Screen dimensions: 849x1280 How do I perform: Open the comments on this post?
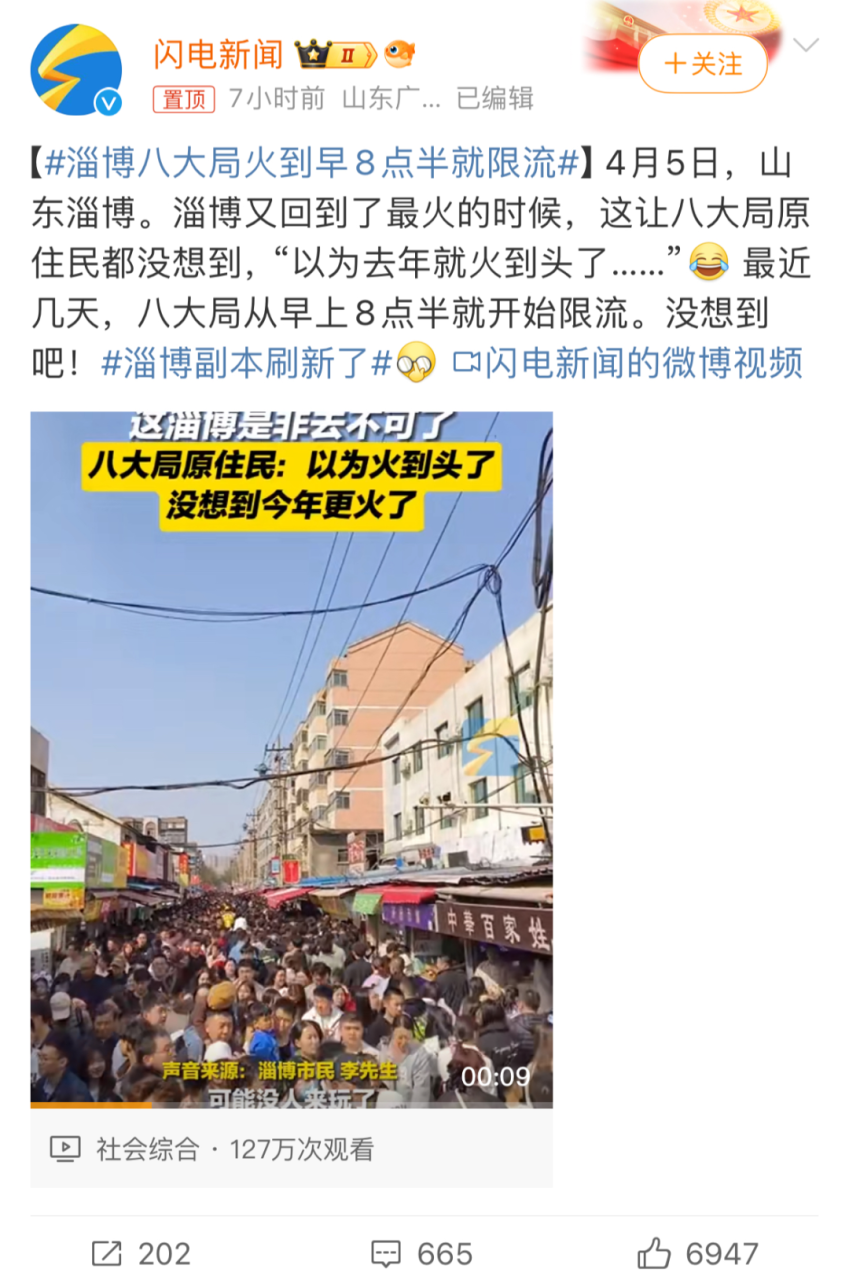tap(421, 1253)
